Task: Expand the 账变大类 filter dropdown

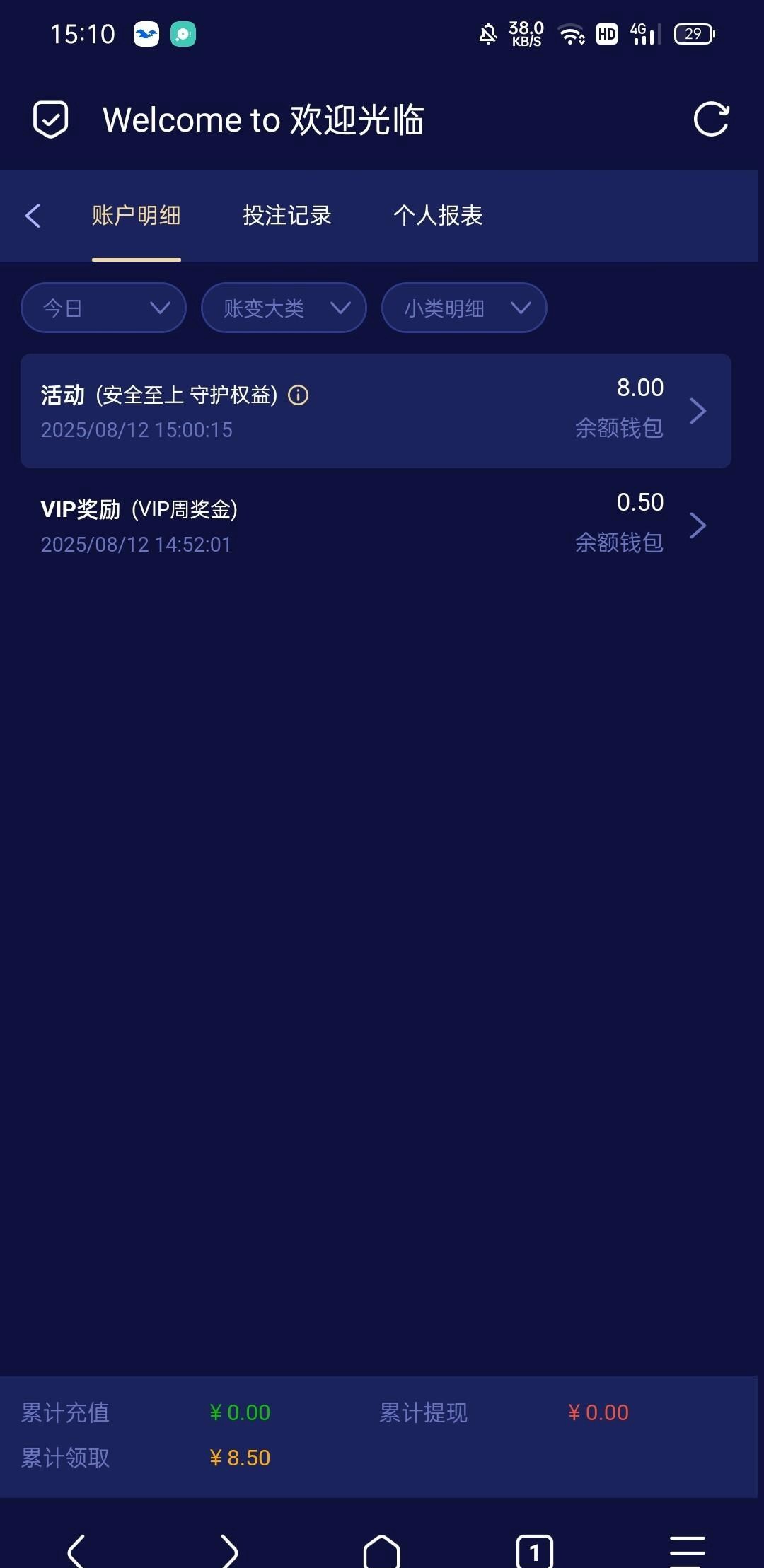Action: point(284,308)
